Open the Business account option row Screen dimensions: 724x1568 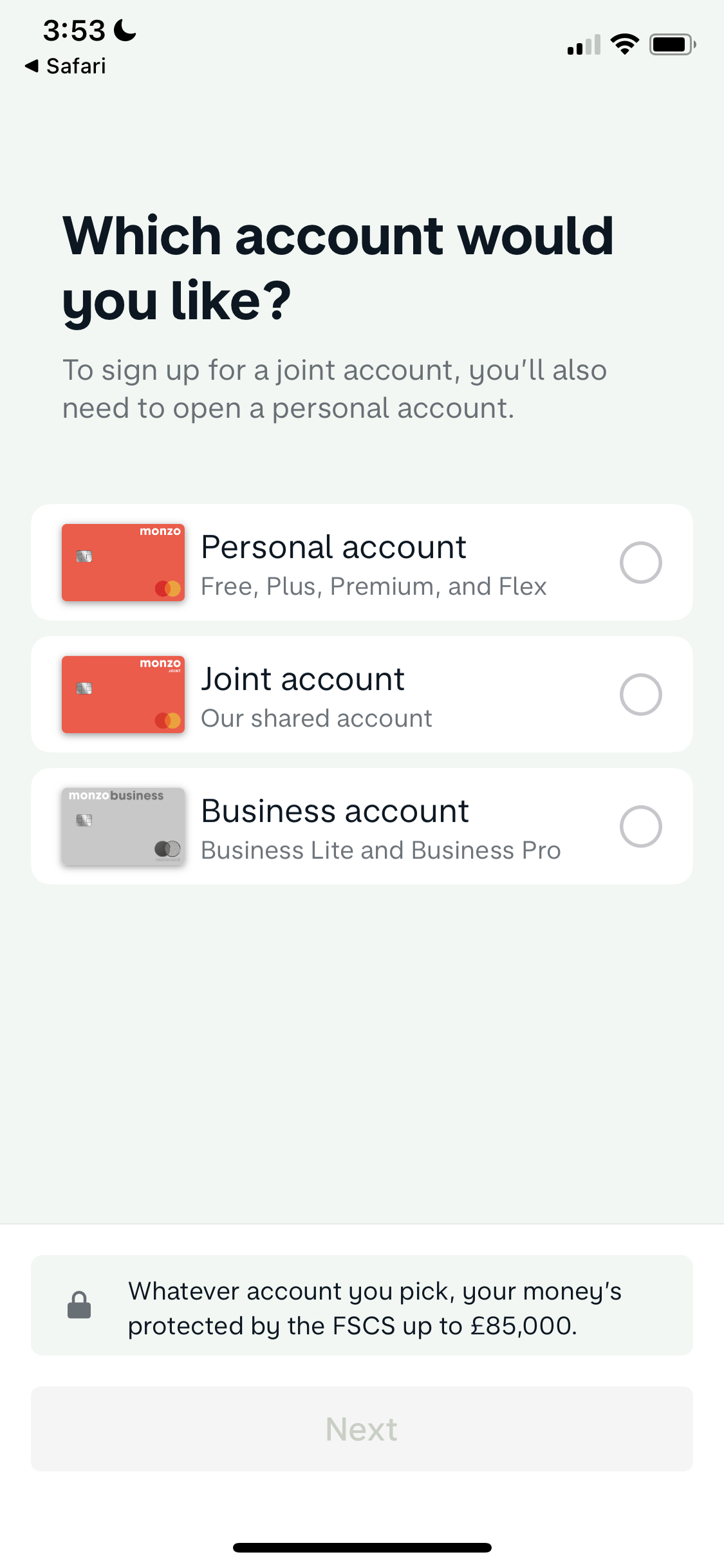362,827
